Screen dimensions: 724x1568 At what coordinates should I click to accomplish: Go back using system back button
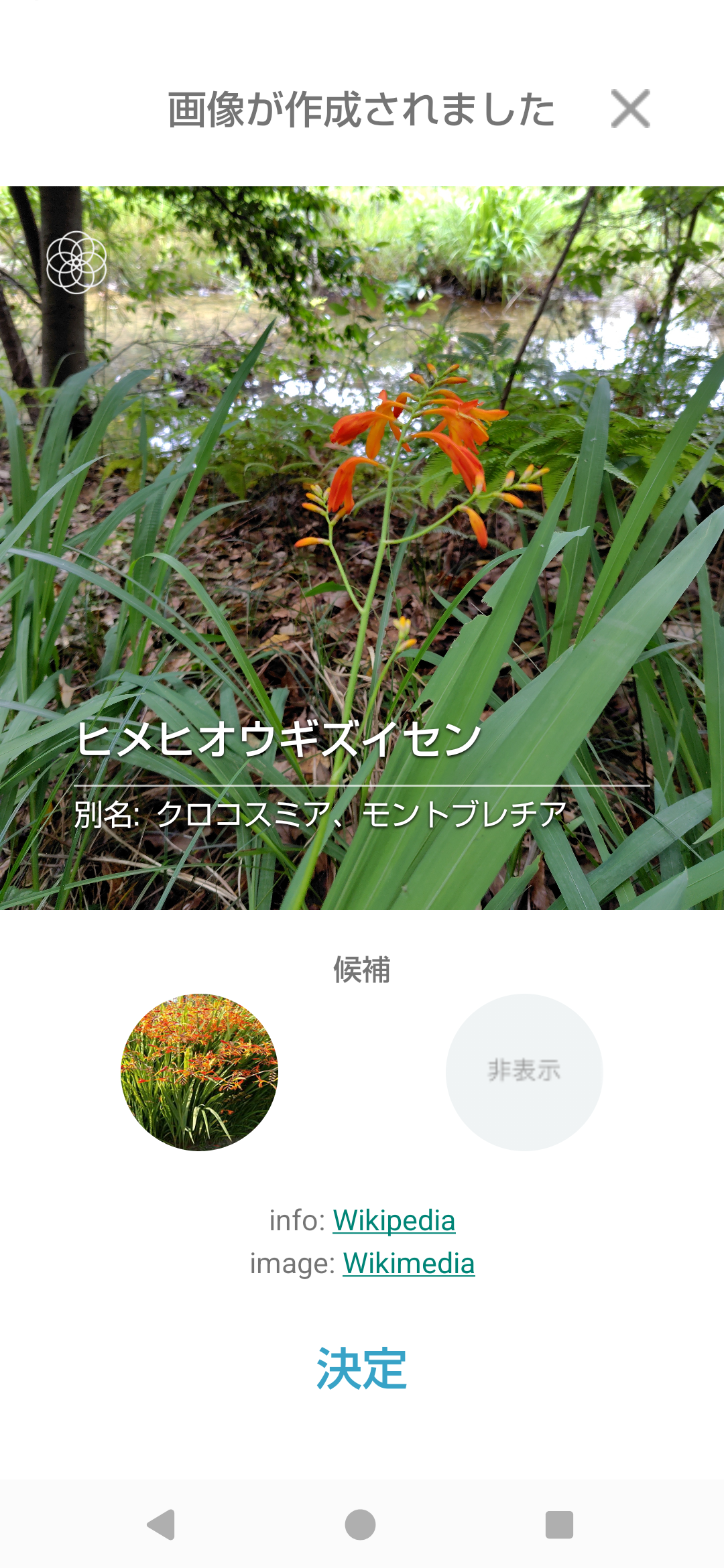161,1525
